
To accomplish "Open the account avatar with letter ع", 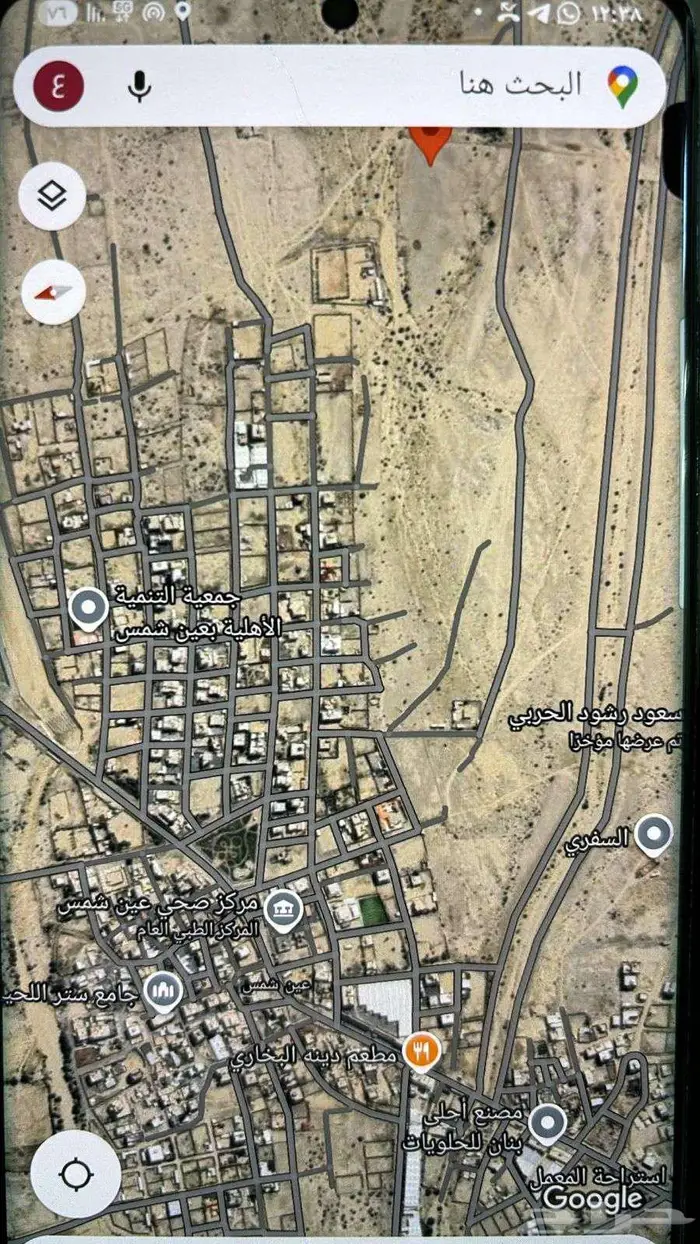I will pyautogui.click(x=58, y=86).
